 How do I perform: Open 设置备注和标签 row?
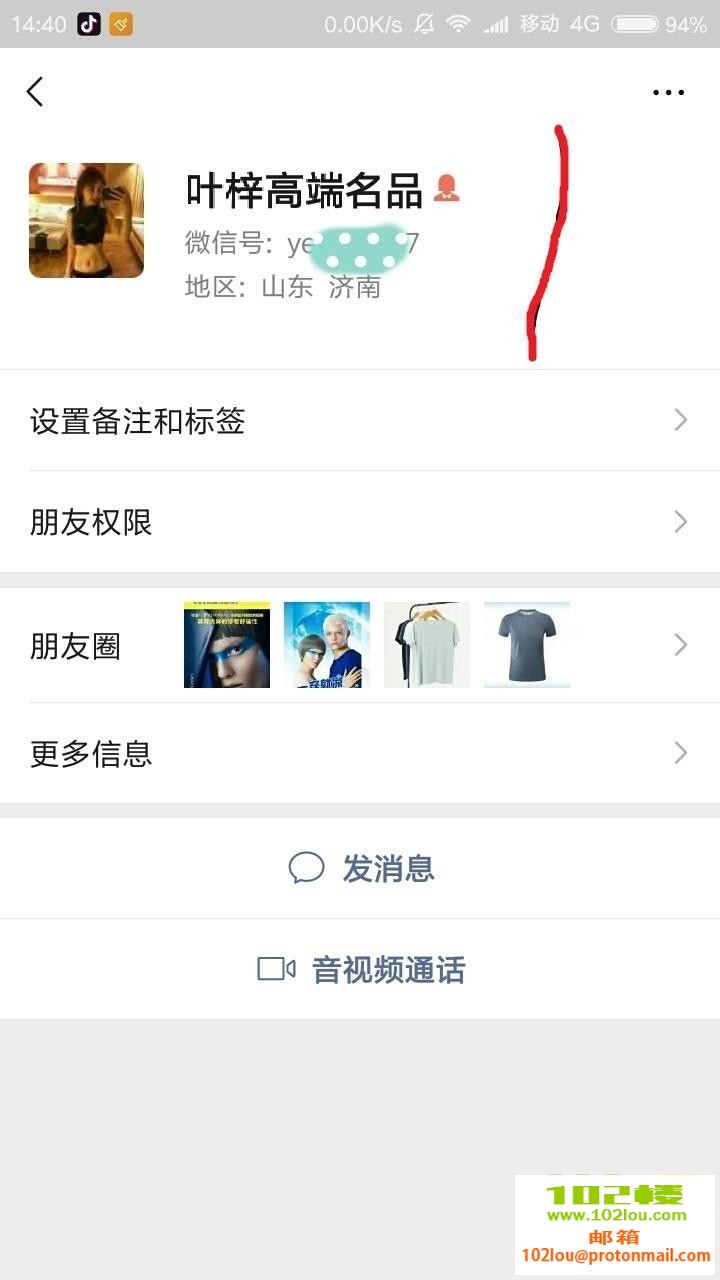pos(360,421)
